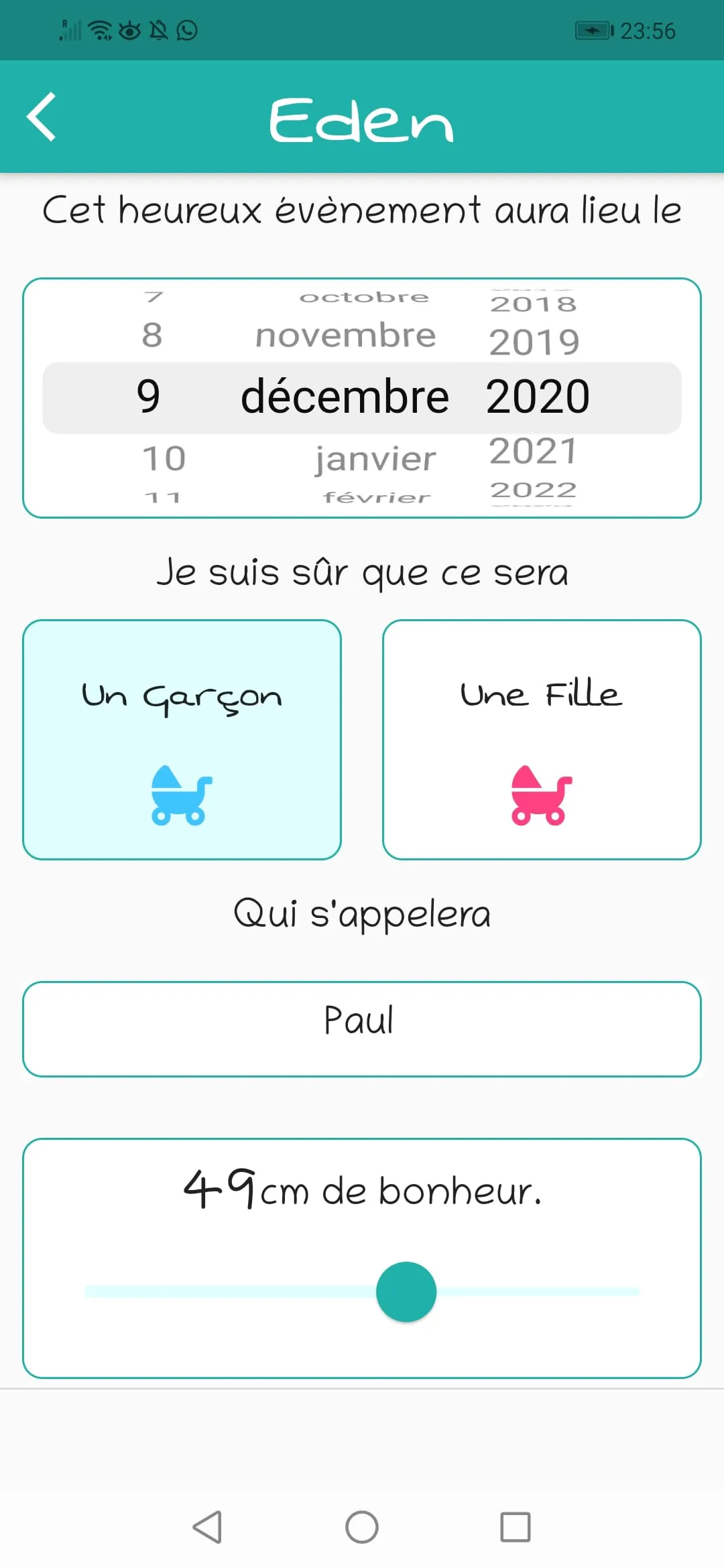Choose janvier in the month picker
Viewport: 724px width, 1568px height.
pos(375,459)
